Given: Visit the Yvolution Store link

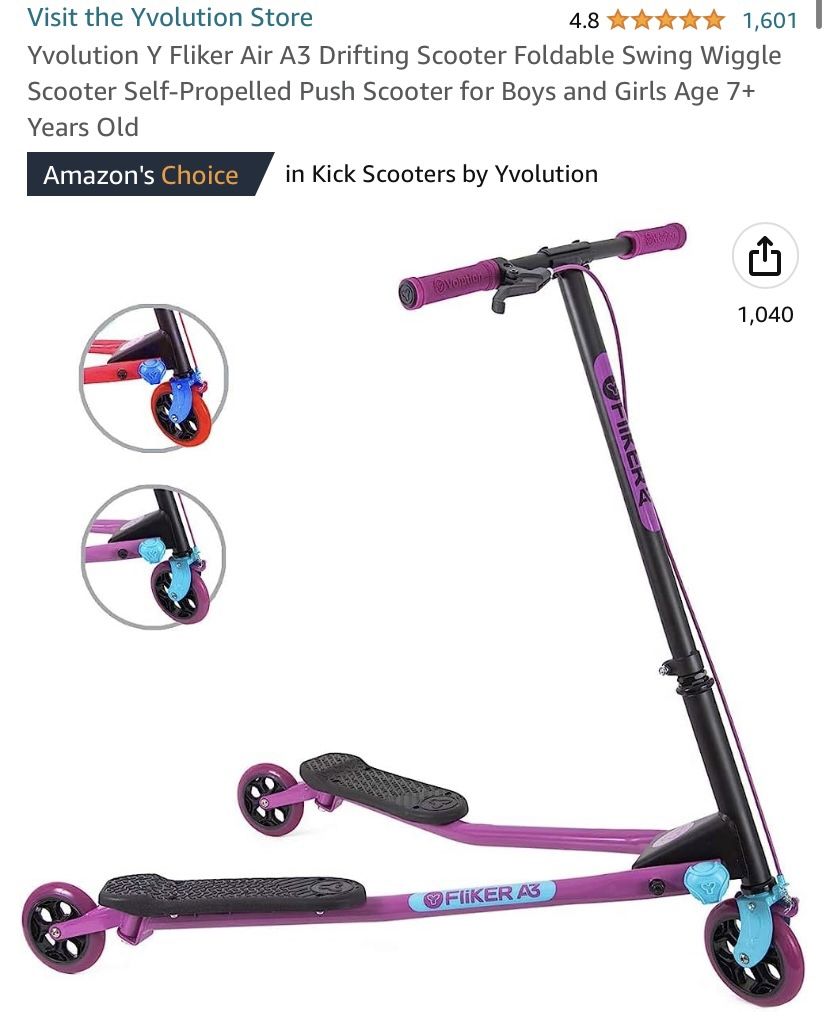Looking at the screenshot, I should pyautogui.click(x=170, y=17).
